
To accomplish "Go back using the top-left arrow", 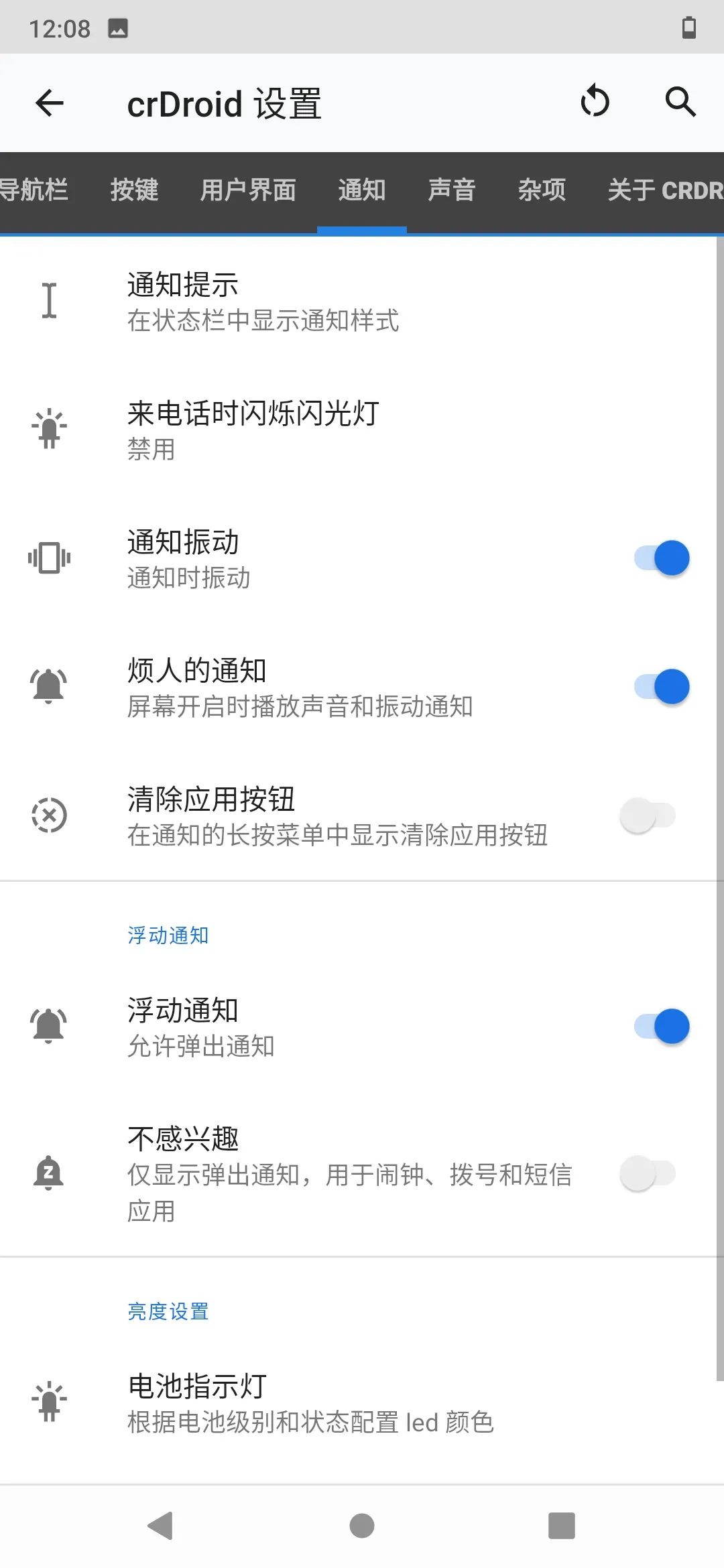I will [x=49, y=103].
